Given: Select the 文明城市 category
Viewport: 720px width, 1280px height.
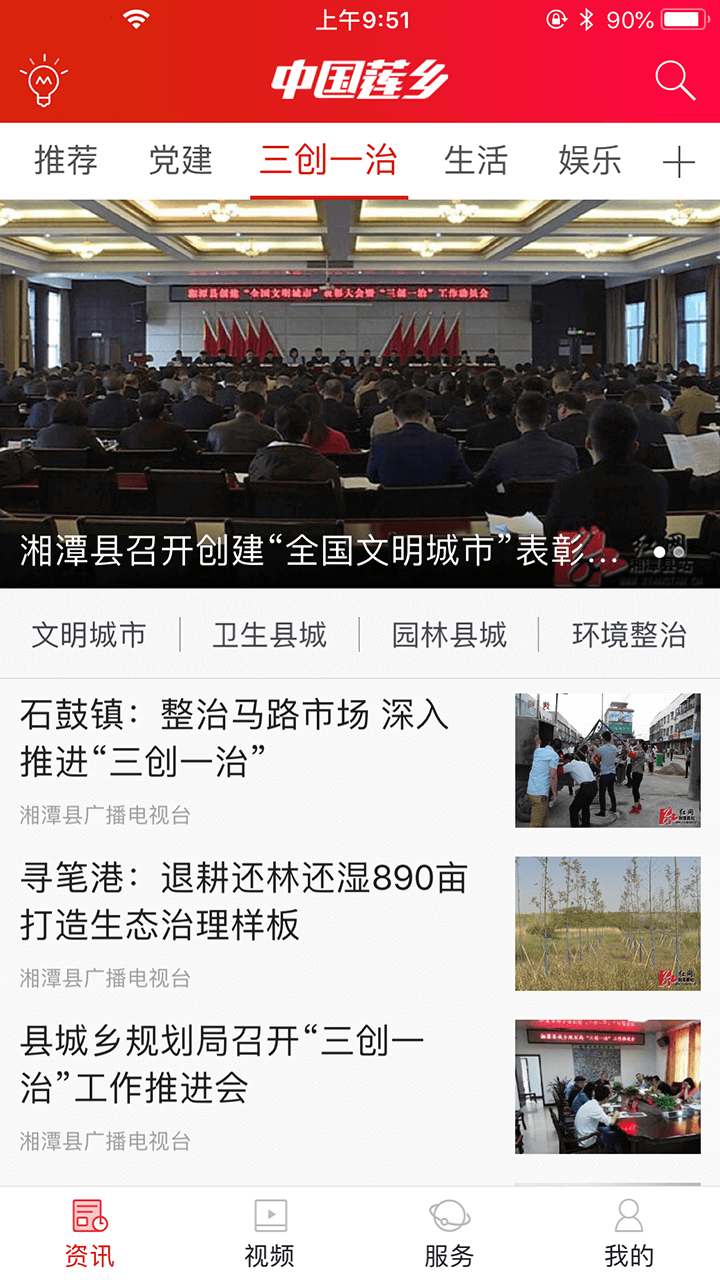Looking at the screenshot, I should pyautogui.click(x=88, y=634).
